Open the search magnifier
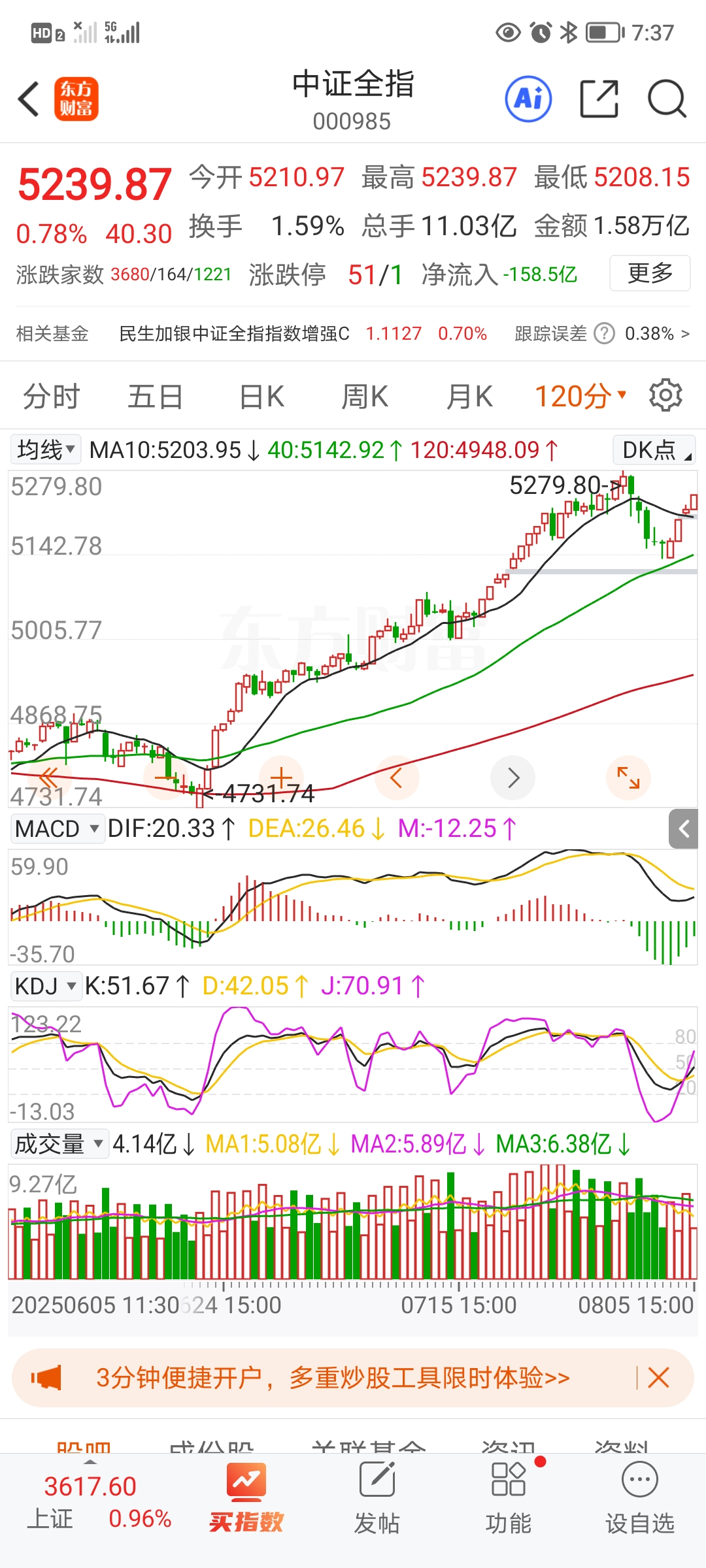The height and width of the screenshot is (1568, 706). 666,99
